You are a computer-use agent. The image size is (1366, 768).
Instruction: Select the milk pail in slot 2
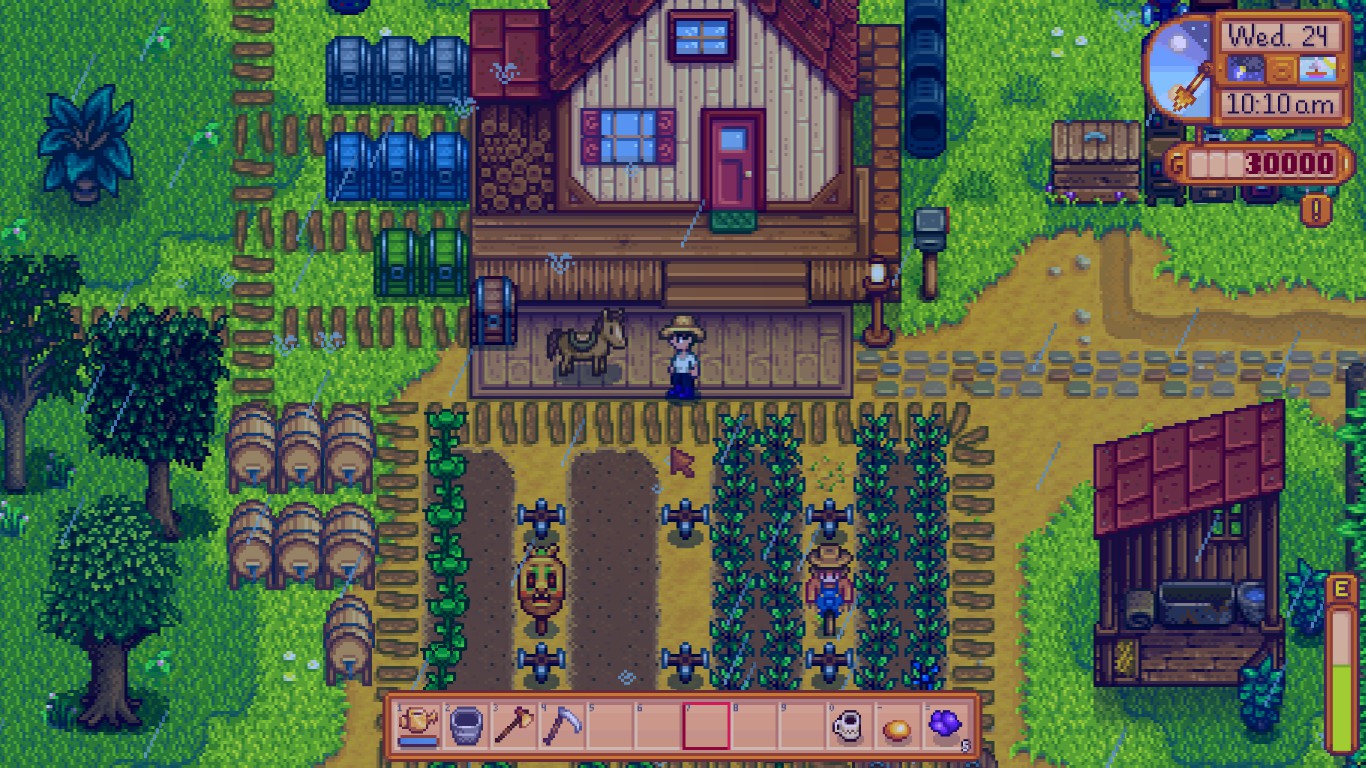(465, 726)
